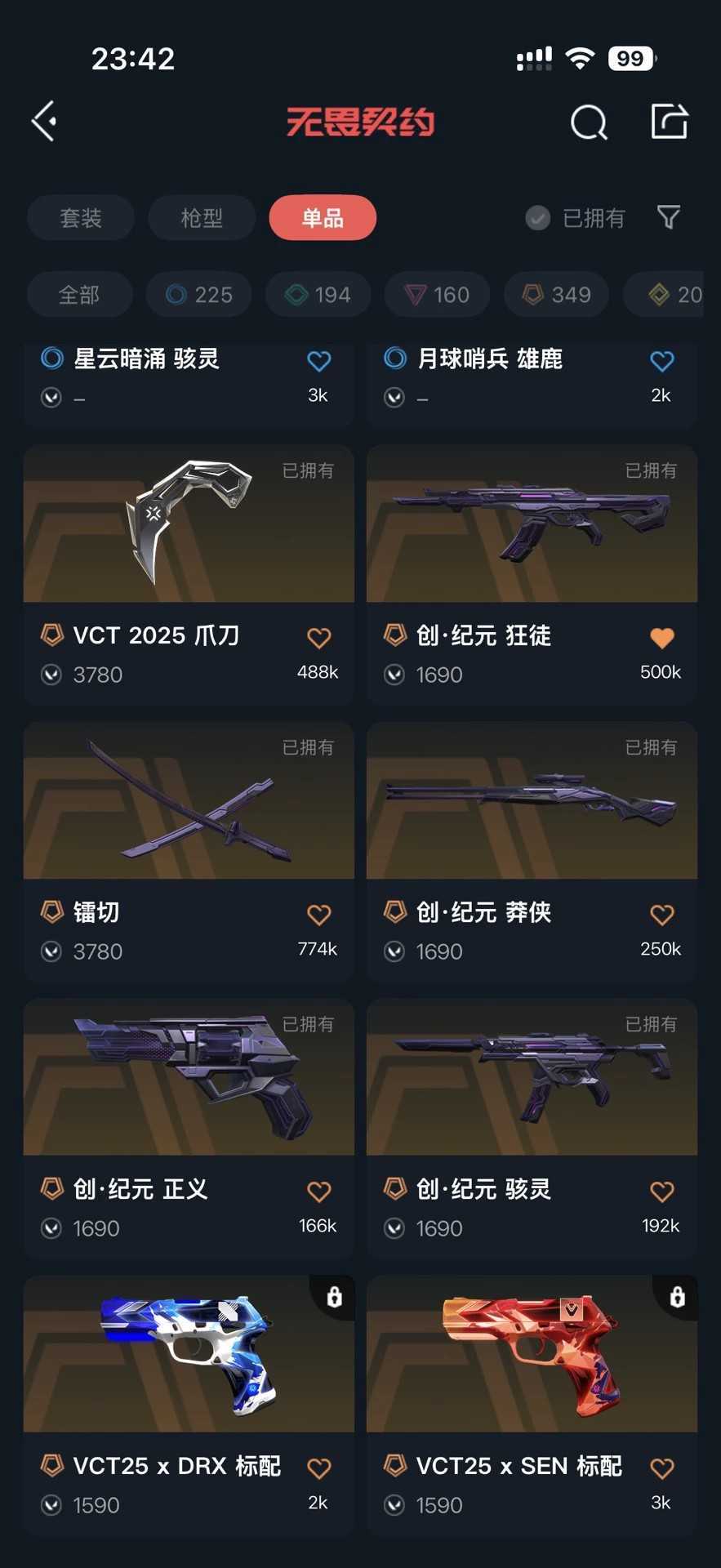The image size is (721, 1568).
Task: Switch to the 枪型 tab
Action: (202, 218)
